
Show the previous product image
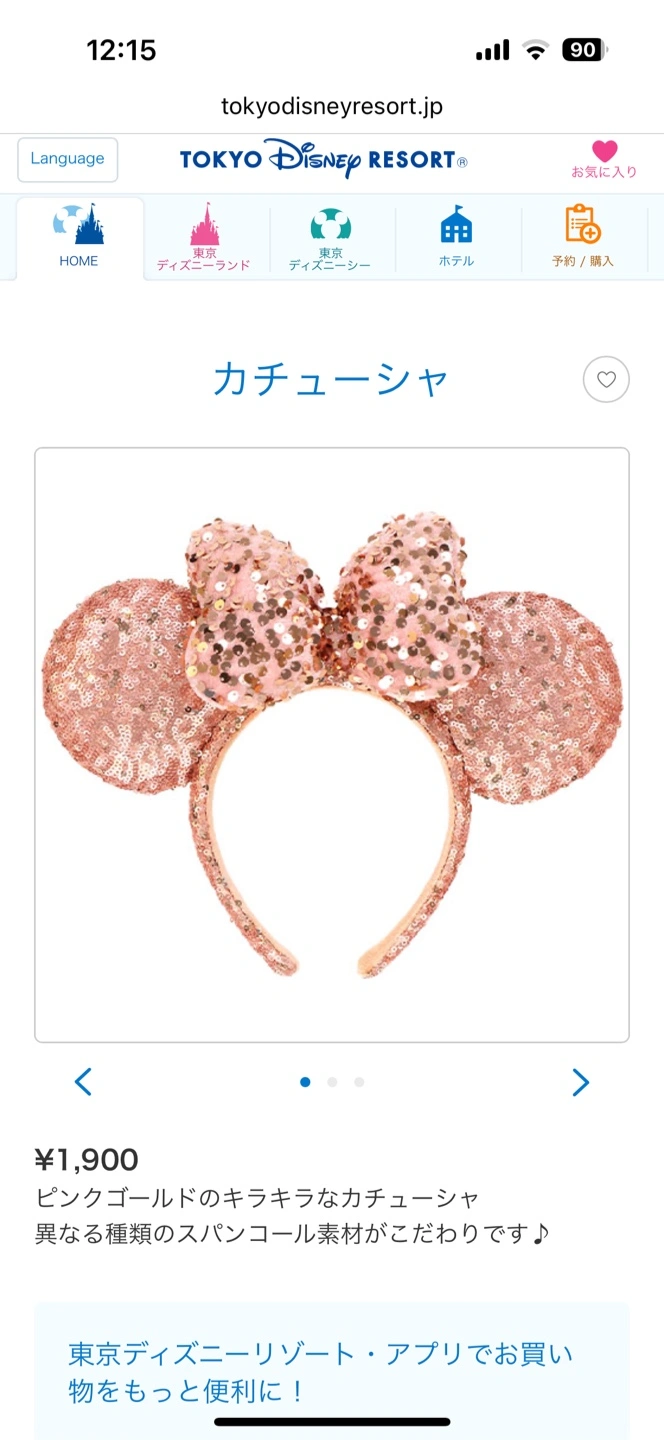(83, 1081)
